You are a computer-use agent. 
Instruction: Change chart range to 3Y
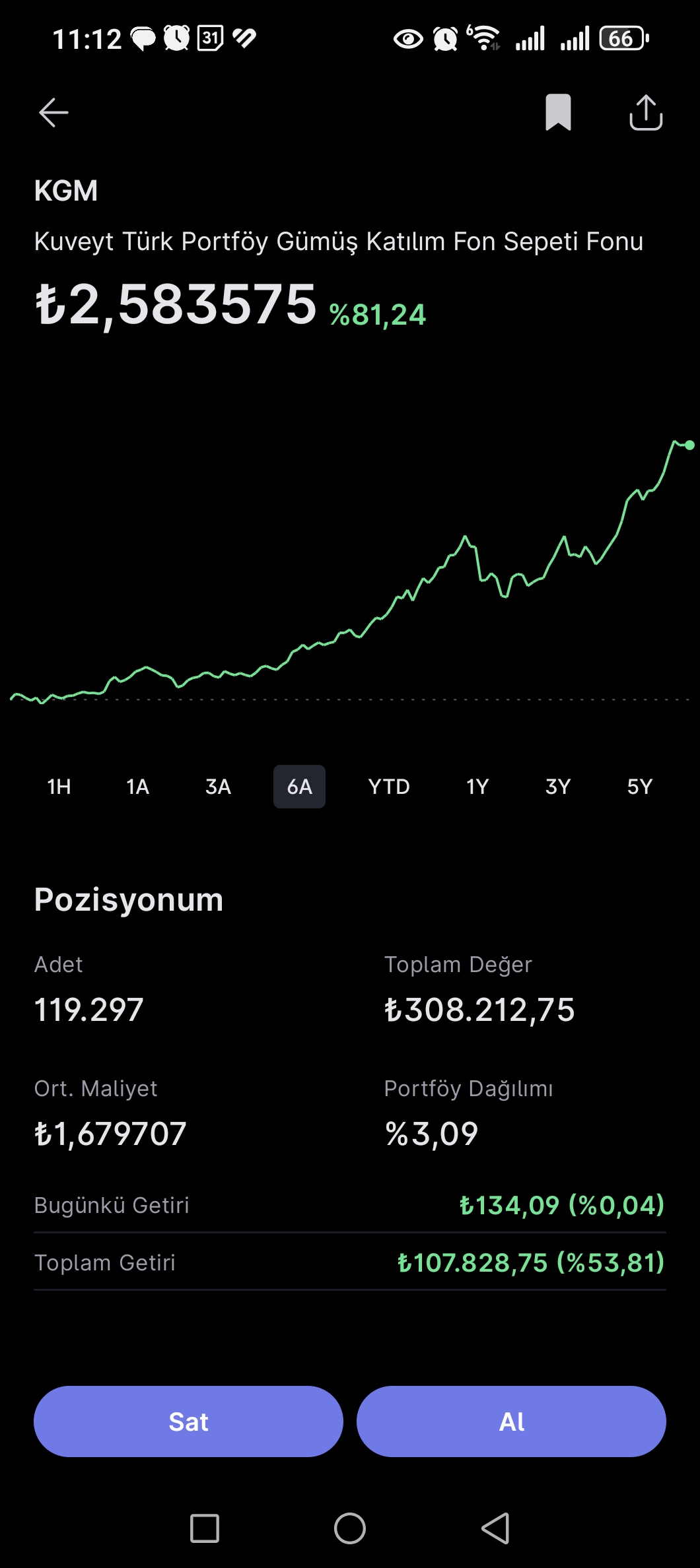click(558, 787)
